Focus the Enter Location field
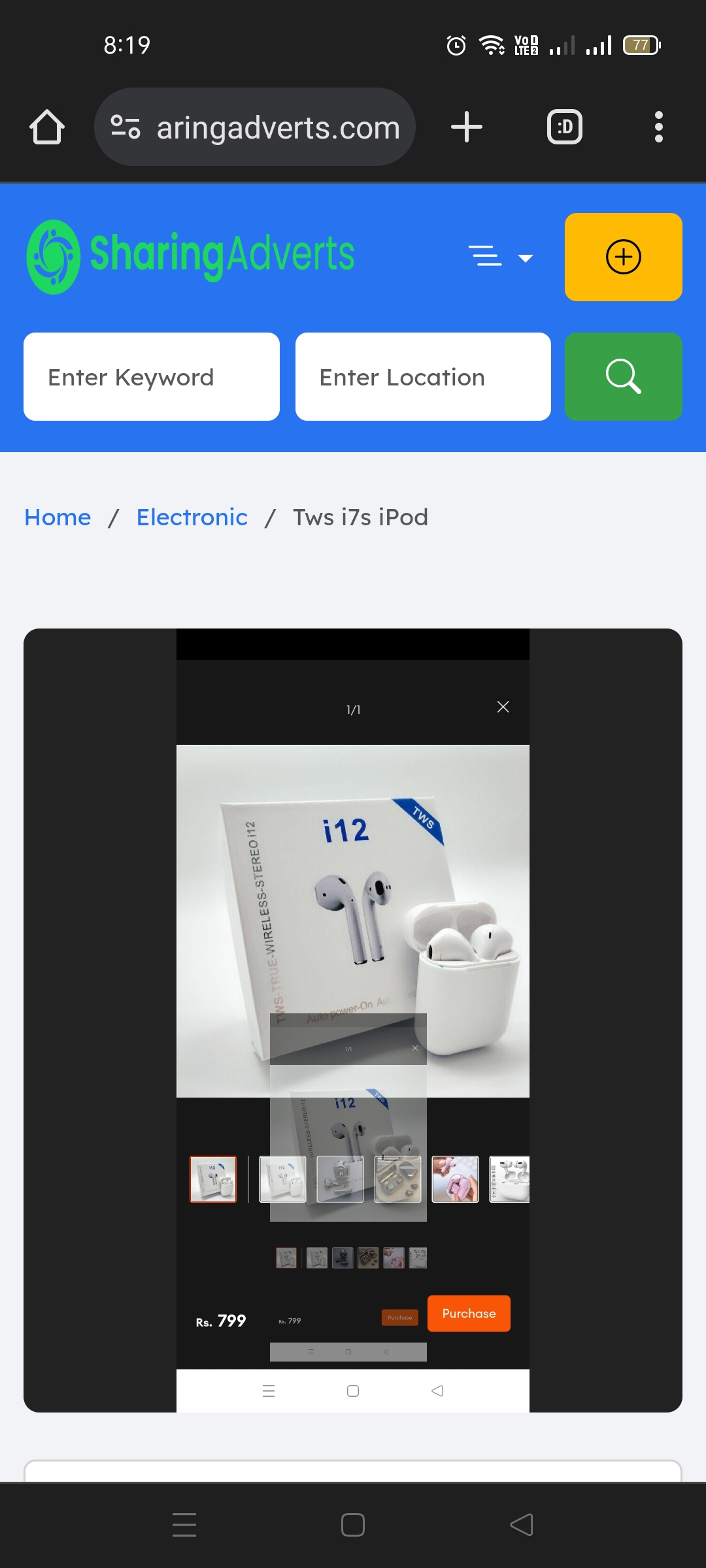The width and height of the screenshot is (706, 1568). tap(423, 377)
